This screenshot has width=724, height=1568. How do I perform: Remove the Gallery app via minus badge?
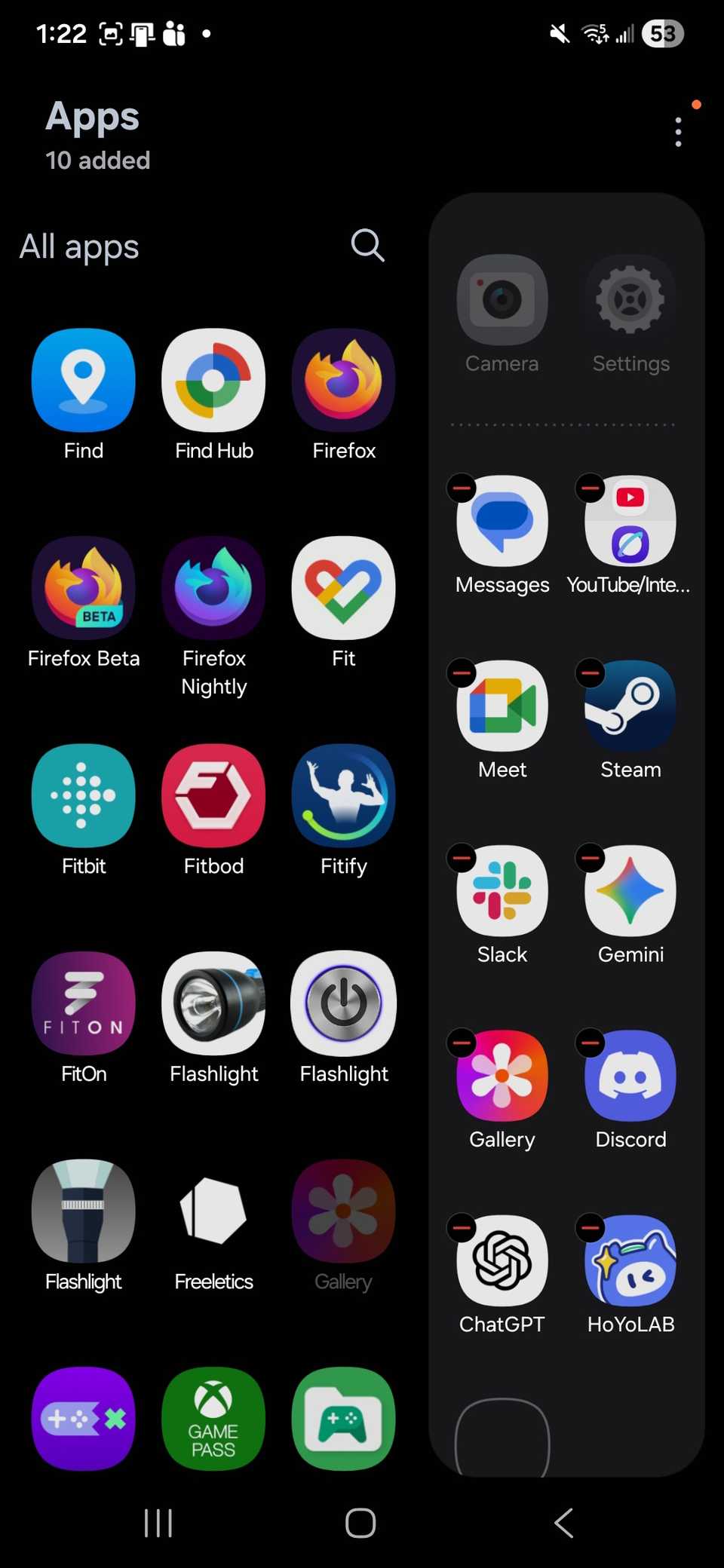click(x=461, y=1043)
